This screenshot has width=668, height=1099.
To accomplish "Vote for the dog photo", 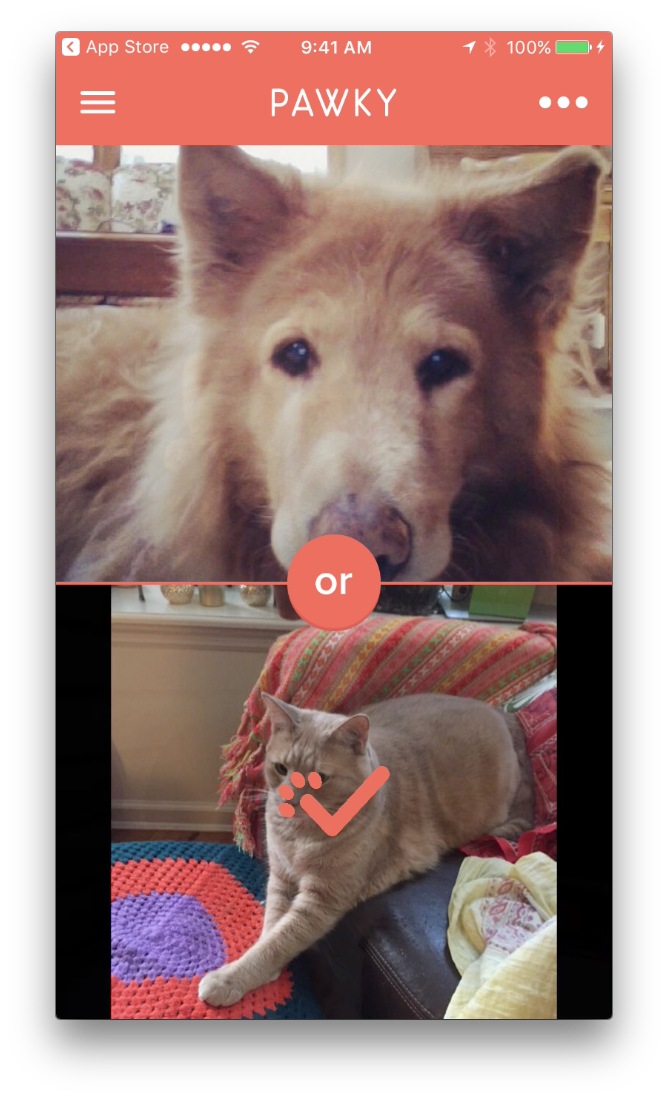I will point(334,363).
